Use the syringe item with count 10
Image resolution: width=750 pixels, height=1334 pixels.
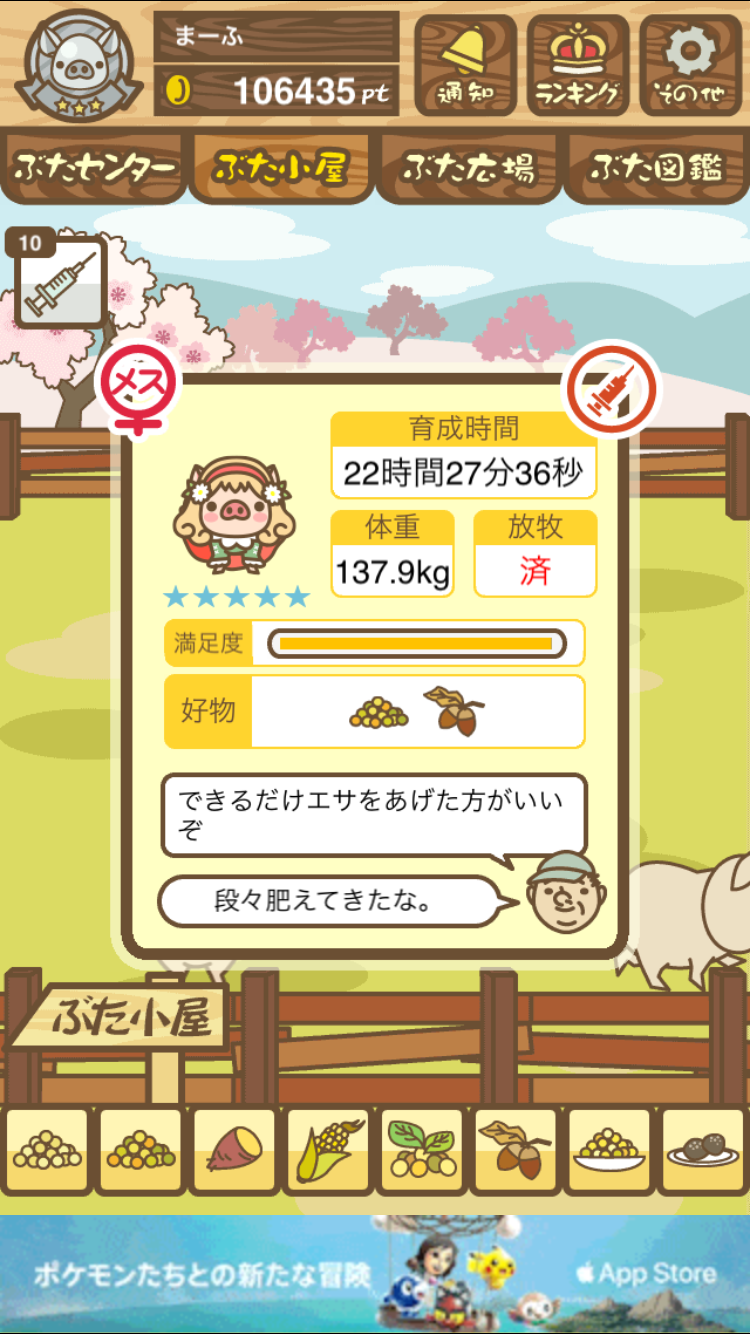click(x=60, y=284)
